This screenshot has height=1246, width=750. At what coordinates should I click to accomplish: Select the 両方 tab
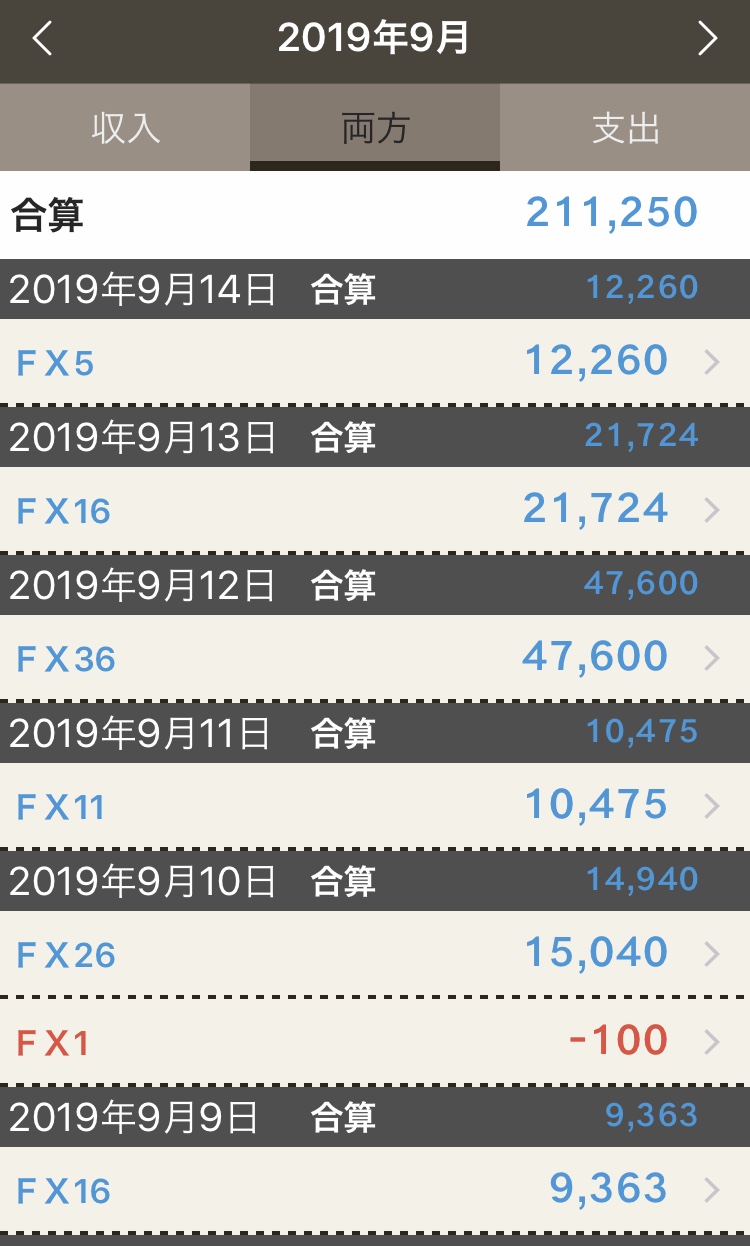(375, 128)
